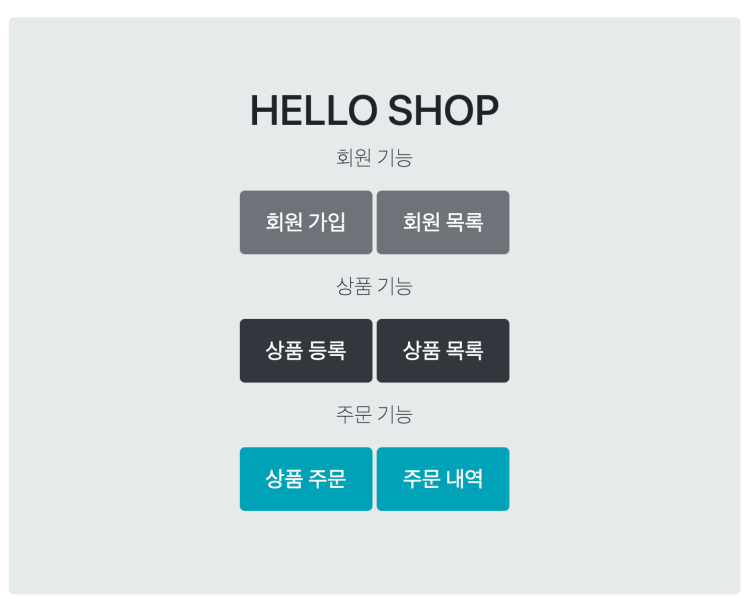Check the 주문 내역 button
This screenshot has height=599, width=748.
click(x=443, y=479)
